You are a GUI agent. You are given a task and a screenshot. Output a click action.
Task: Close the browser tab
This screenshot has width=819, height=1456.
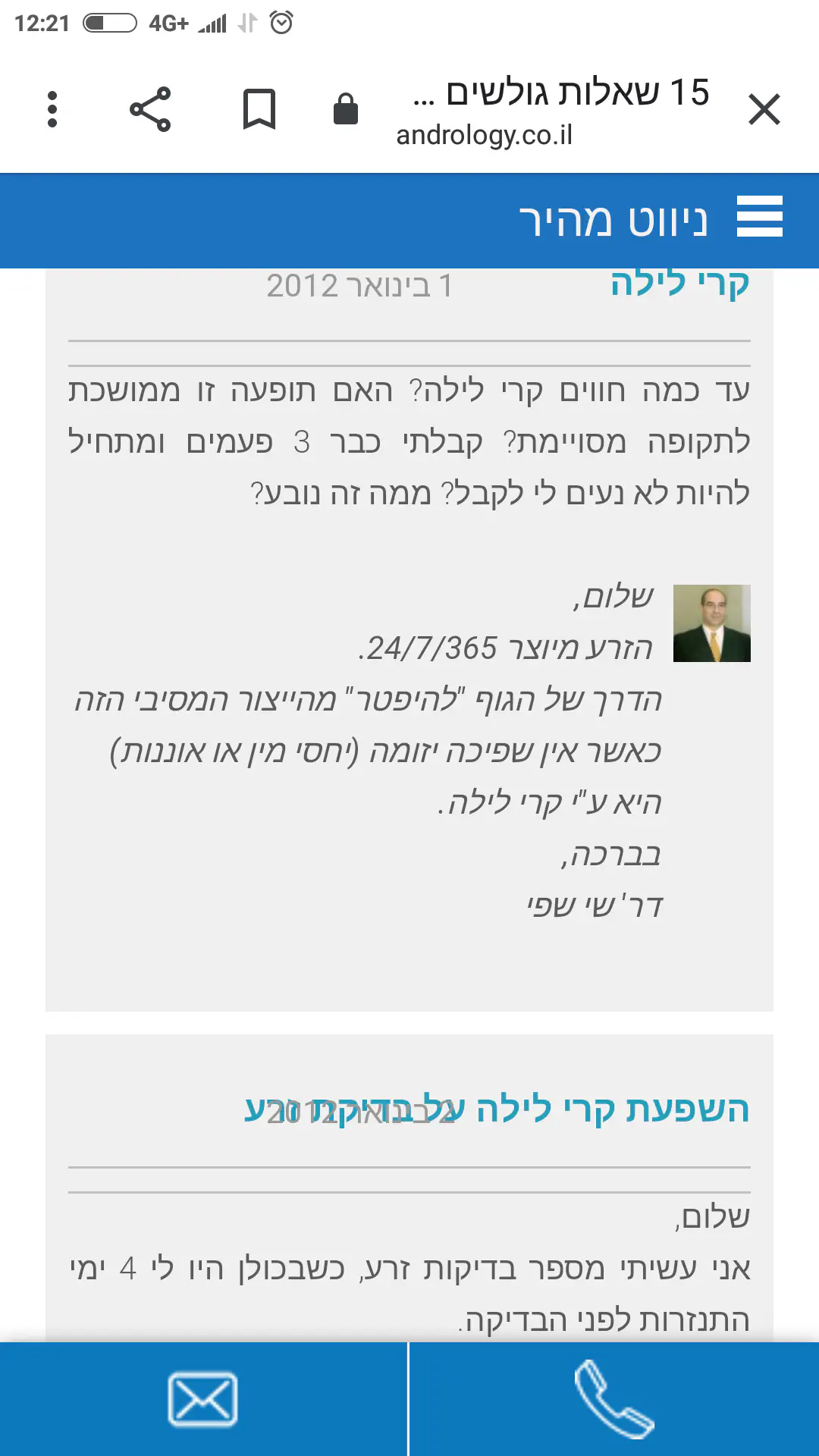click(764, 110)
